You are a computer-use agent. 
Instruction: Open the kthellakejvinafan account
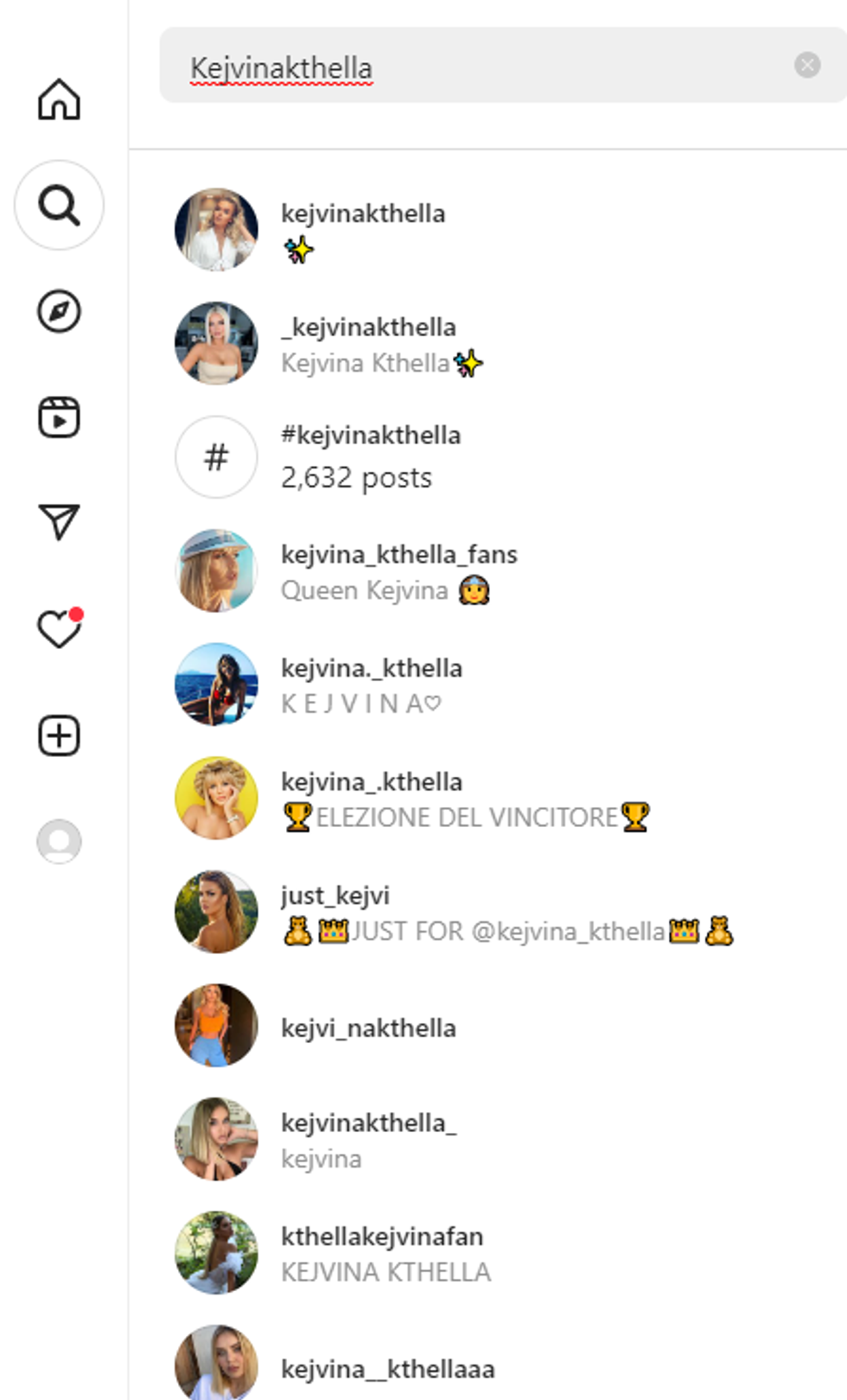tap(381, 1252)
